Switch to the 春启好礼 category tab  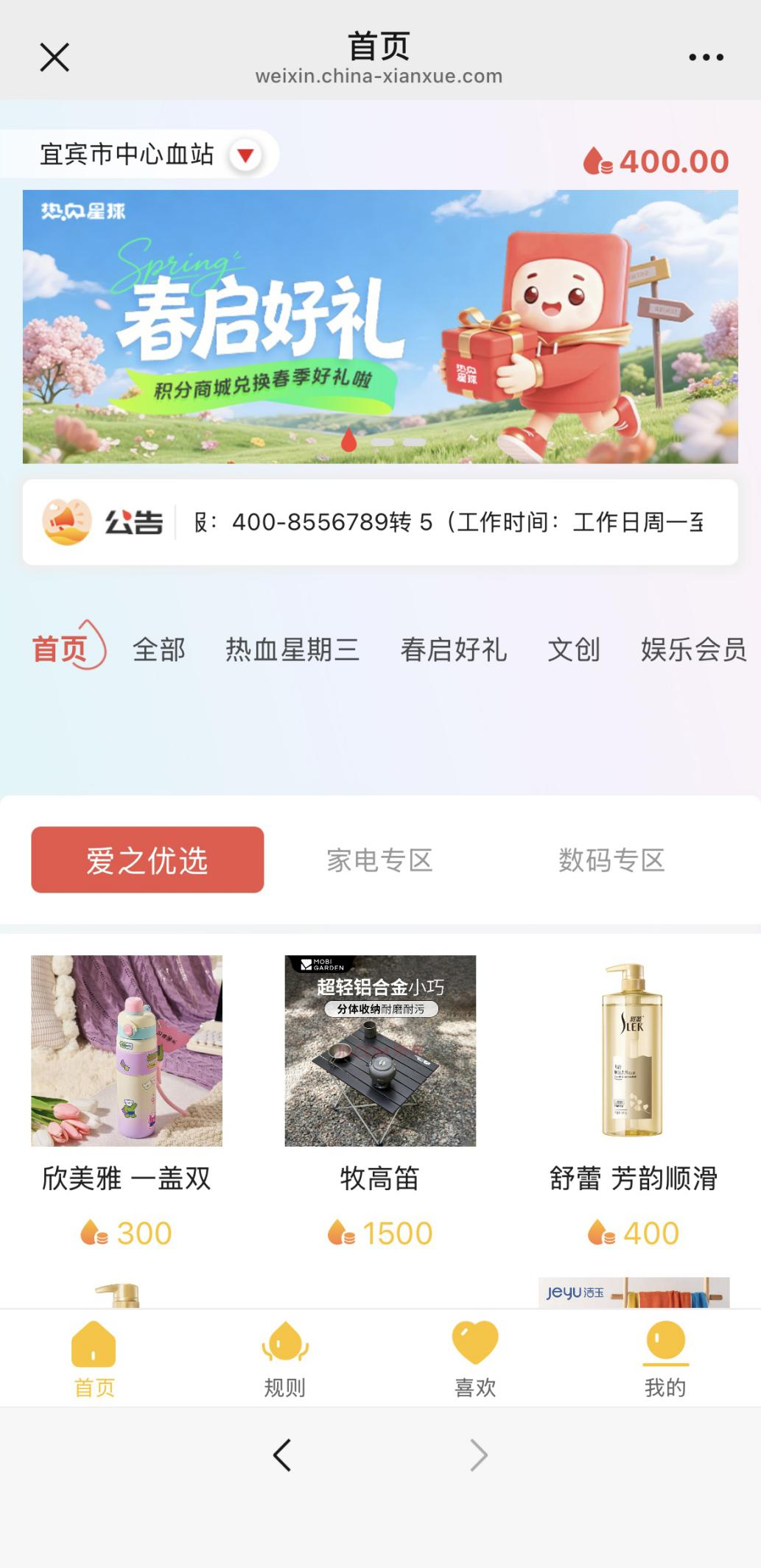point(453,650)
